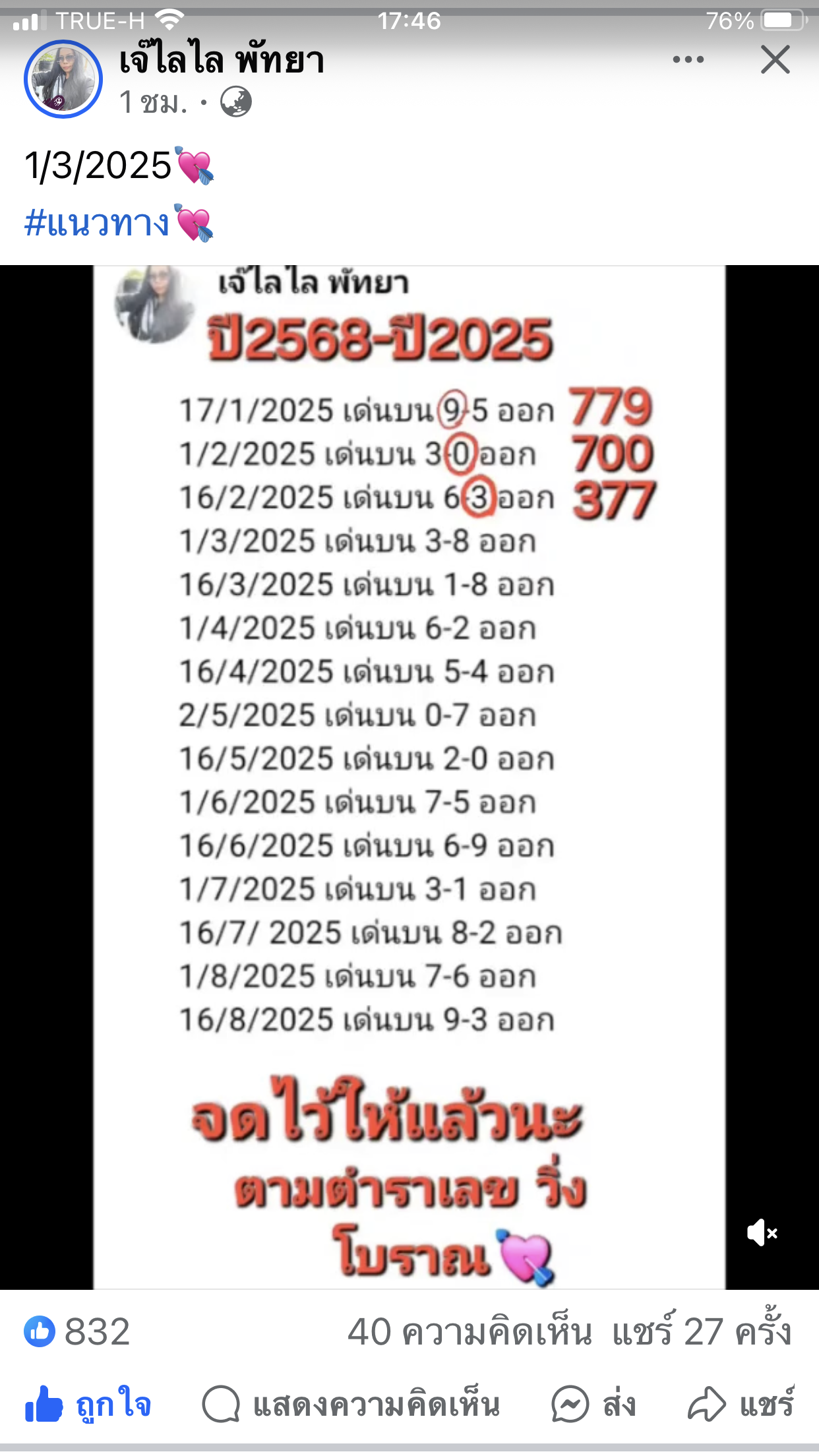Open the video post in full view
Screen dimensions: 819x1456
point(409,777)
